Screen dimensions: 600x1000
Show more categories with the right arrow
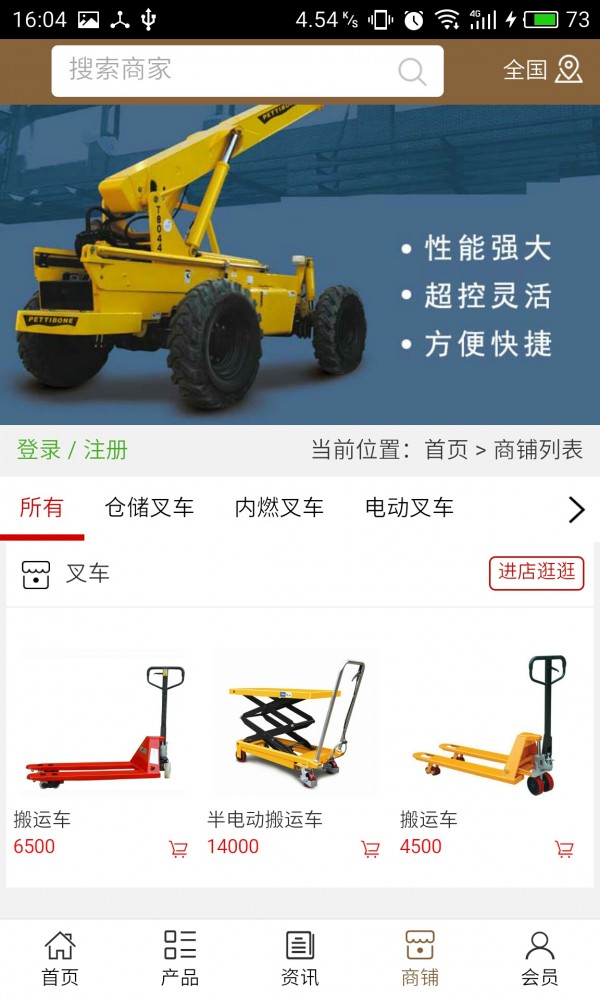[x=576, y=509]
